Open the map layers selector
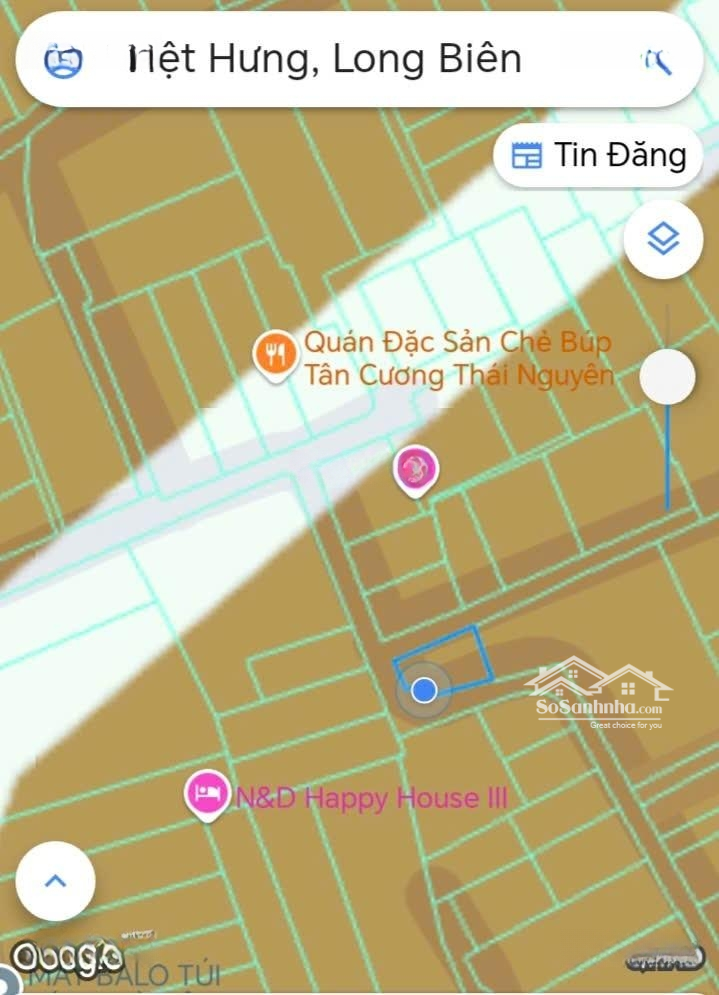719x995 pixels. pyautogui.click(x=662, y=239)
